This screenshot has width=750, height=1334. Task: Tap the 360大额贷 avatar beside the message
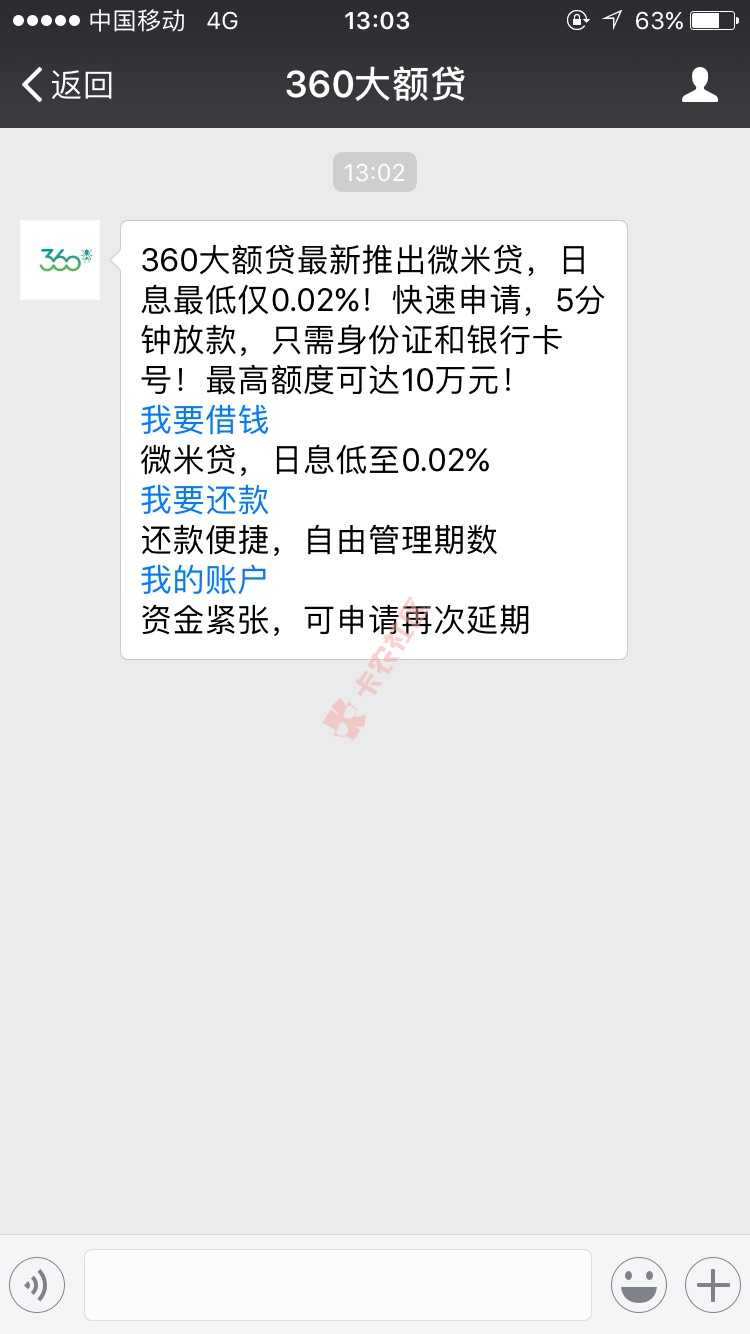pyautogui.click(x=60, y=260)
